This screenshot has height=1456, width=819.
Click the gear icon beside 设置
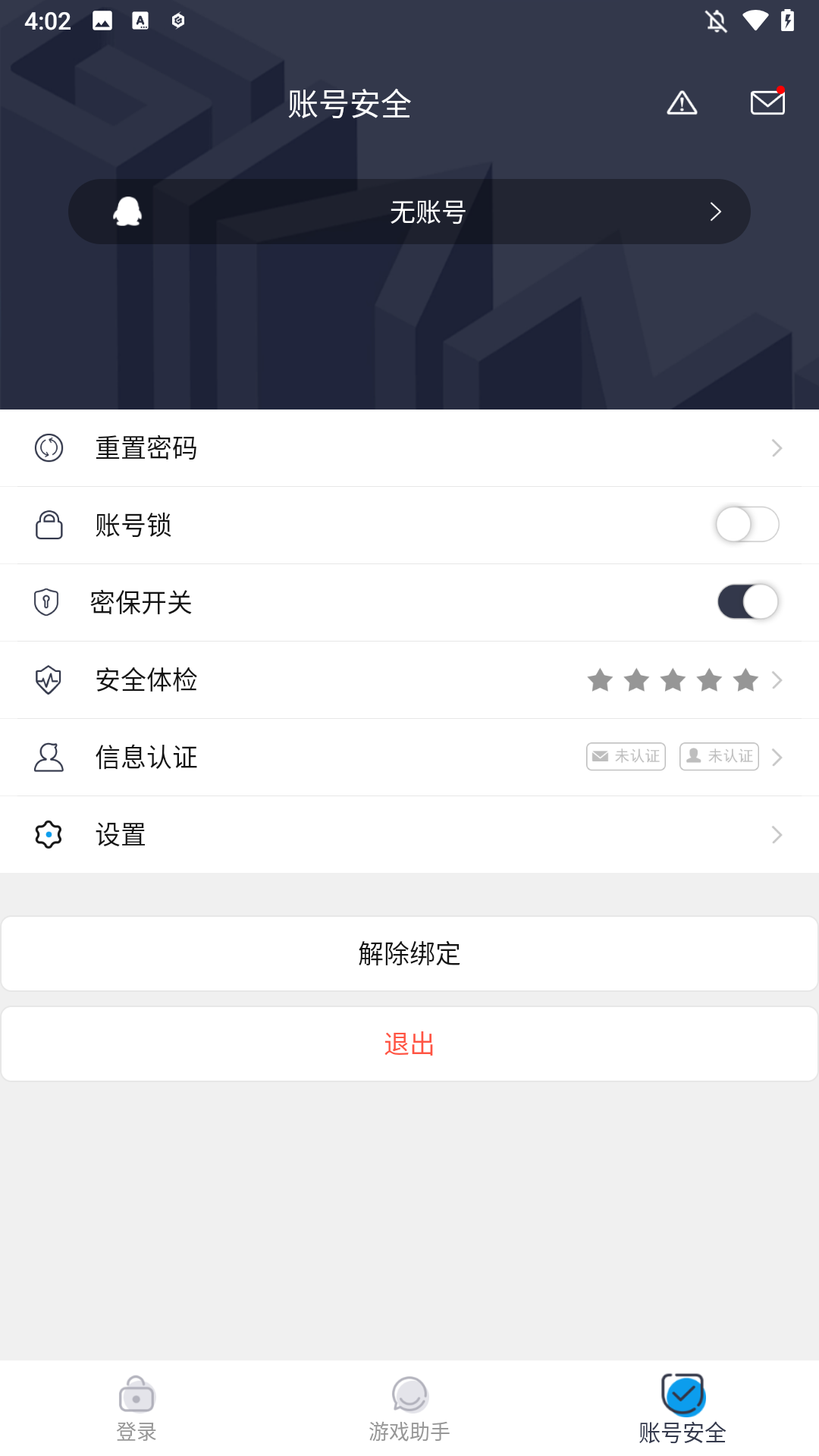[48, 834]
